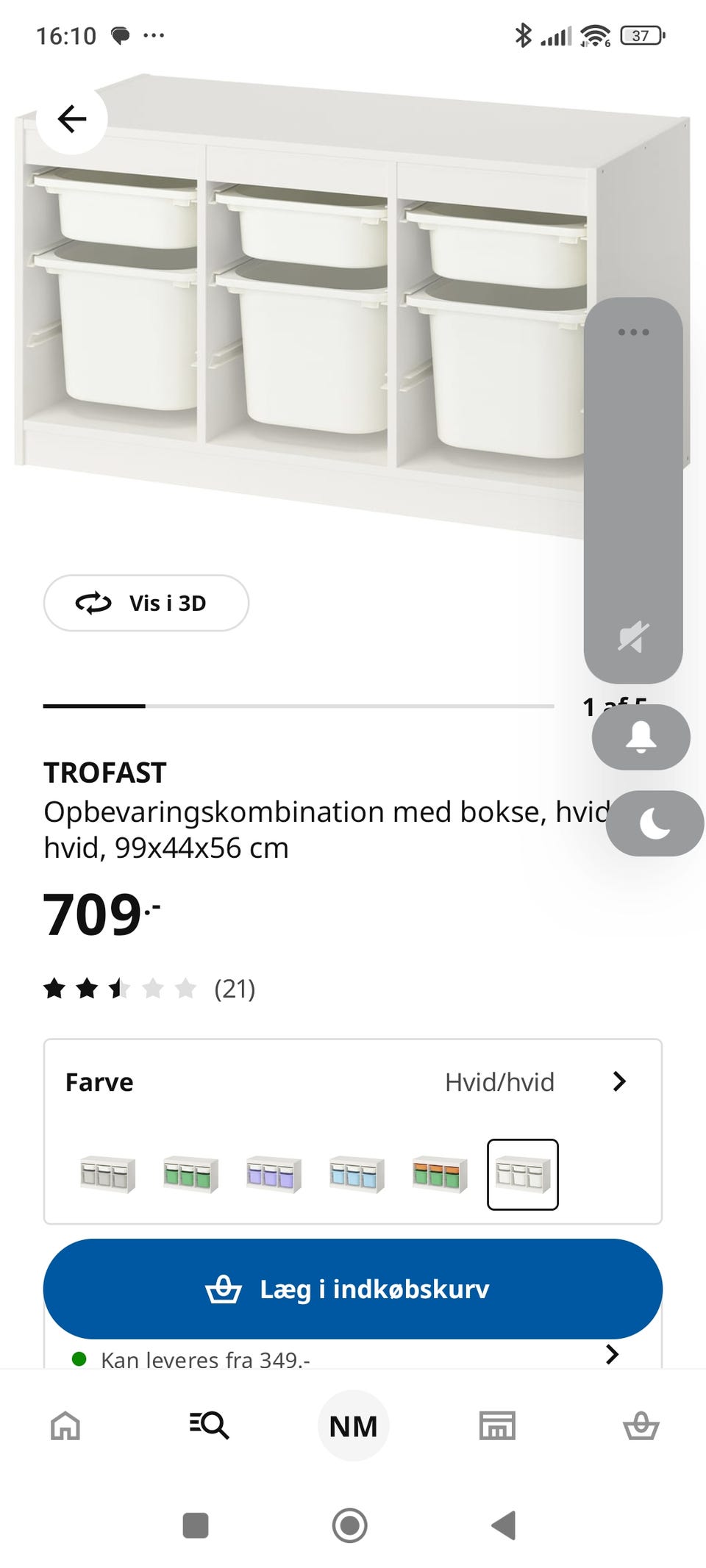Switch to the home tab
The image size is (706, 1568).
[x=65, y=1425]
